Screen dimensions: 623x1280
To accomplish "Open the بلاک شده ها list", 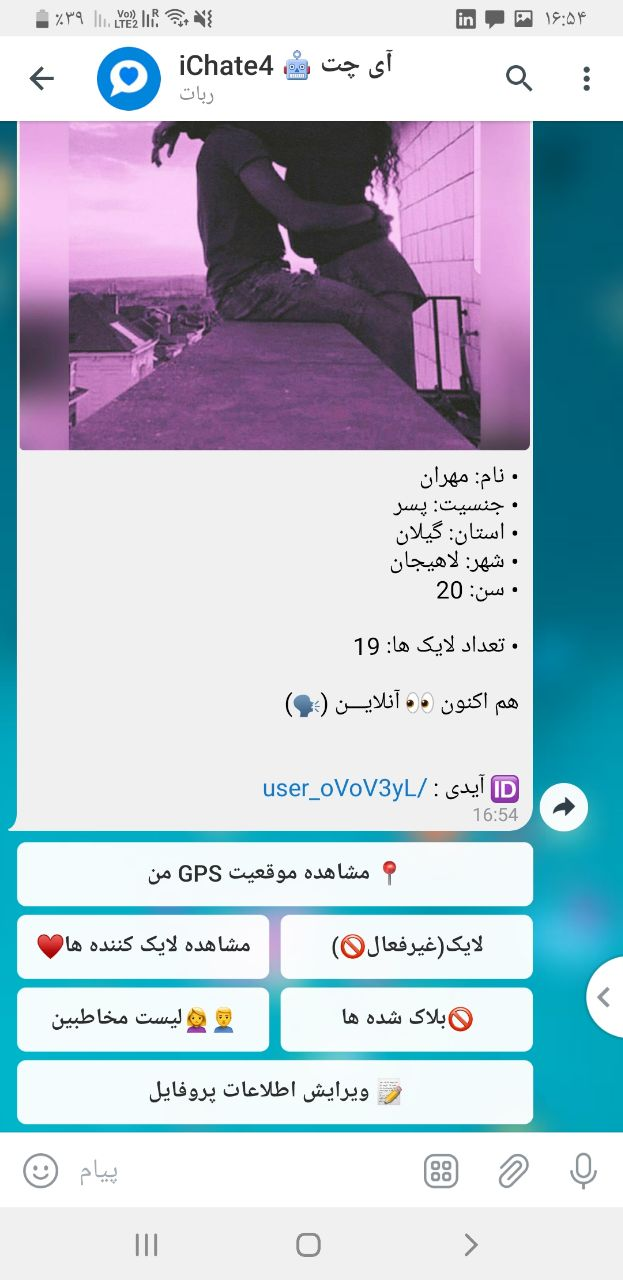I will click(406, 1019).
